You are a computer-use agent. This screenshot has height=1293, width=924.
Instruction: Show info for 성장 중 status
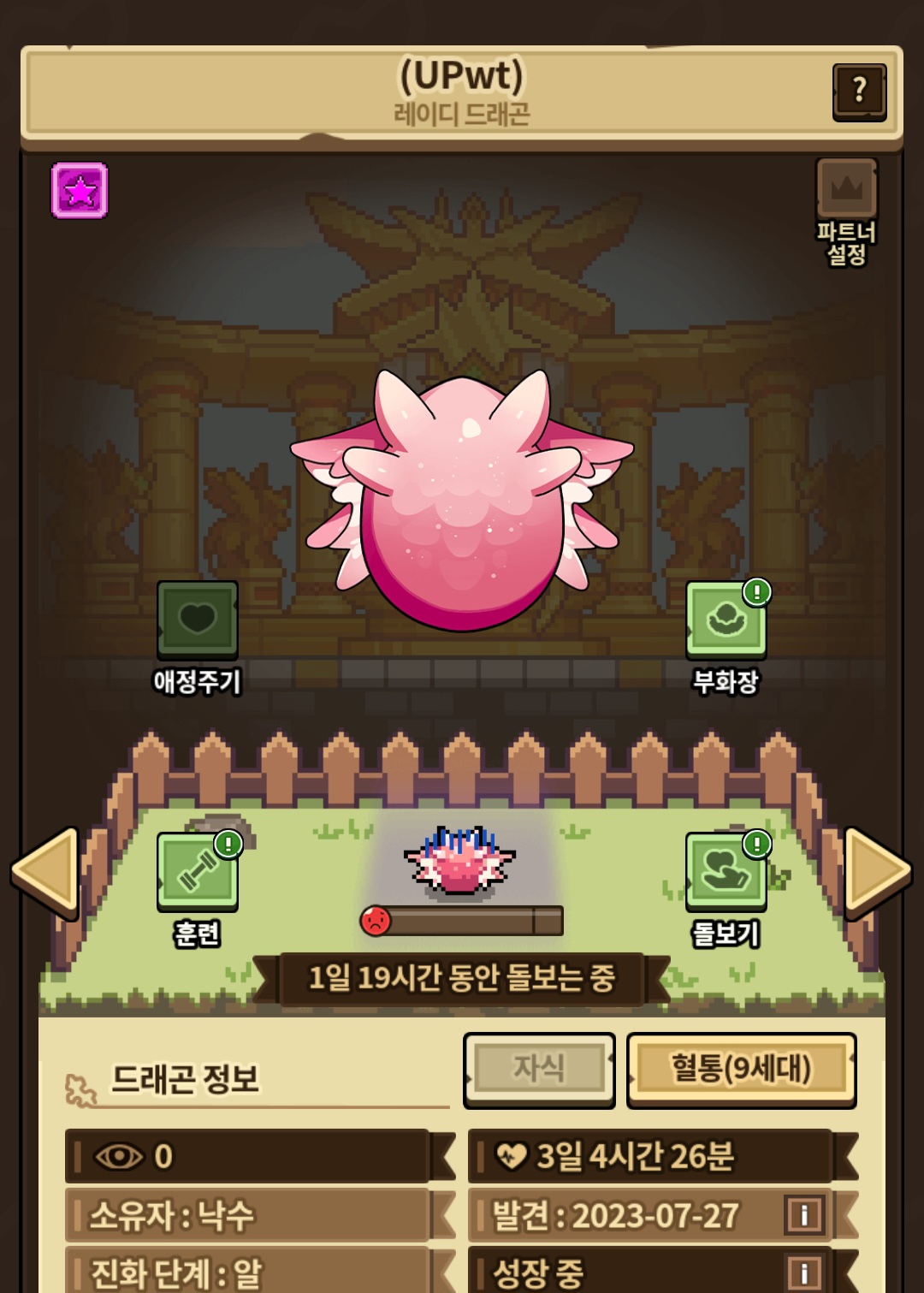click(x=804, y=1273)
